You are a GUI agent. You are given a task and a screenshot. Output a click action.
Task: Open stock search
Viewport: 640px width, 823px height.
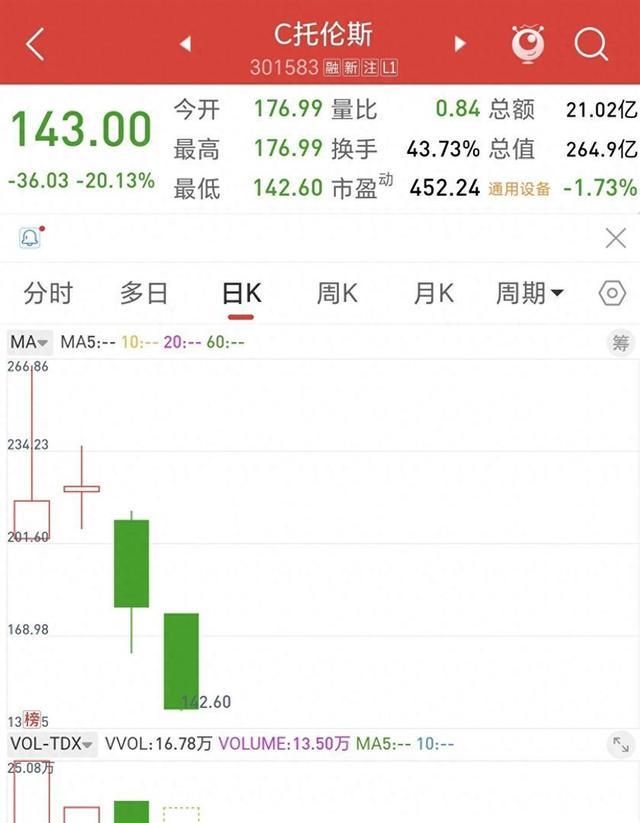point(591,44)
